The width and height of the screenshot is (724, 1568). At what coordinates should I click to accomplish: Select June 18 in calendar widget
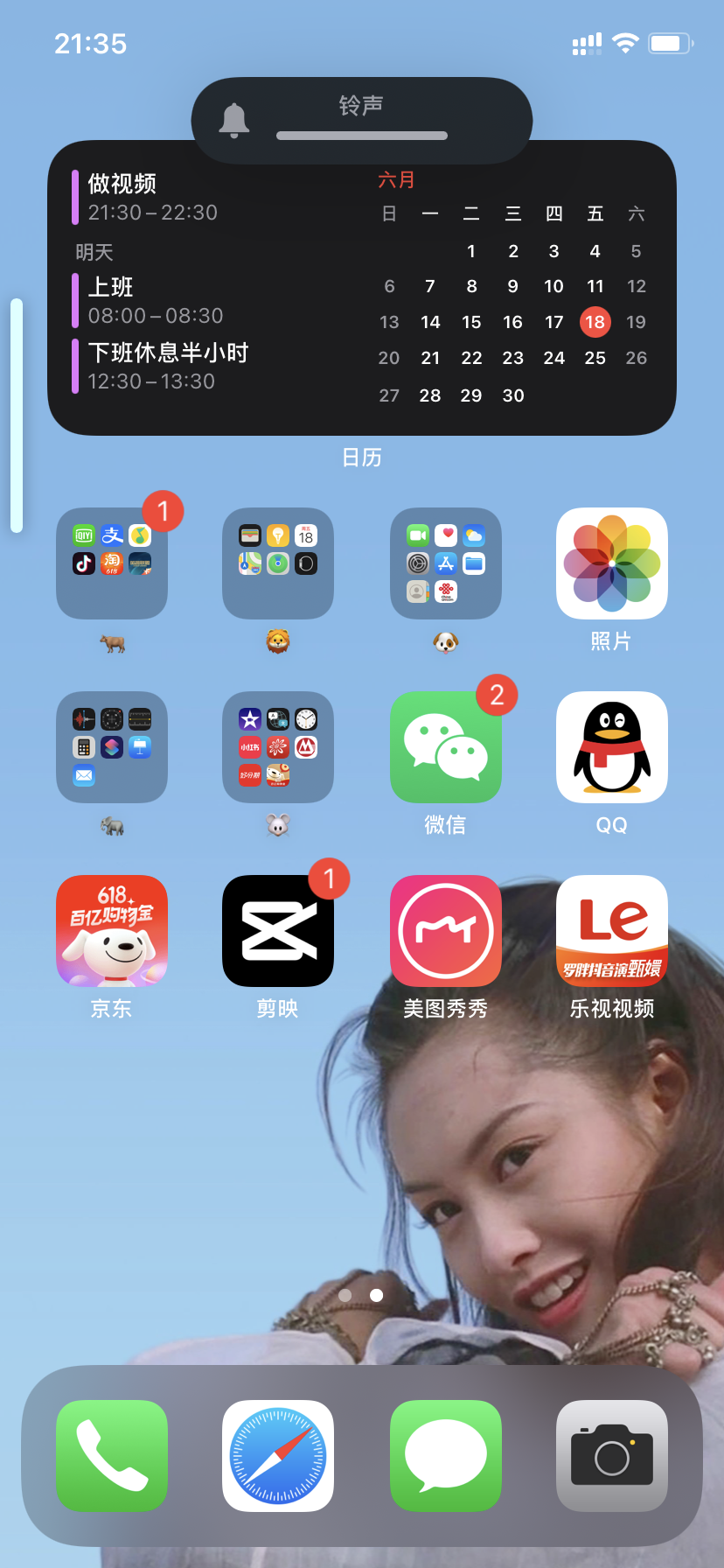pos(595,322)
